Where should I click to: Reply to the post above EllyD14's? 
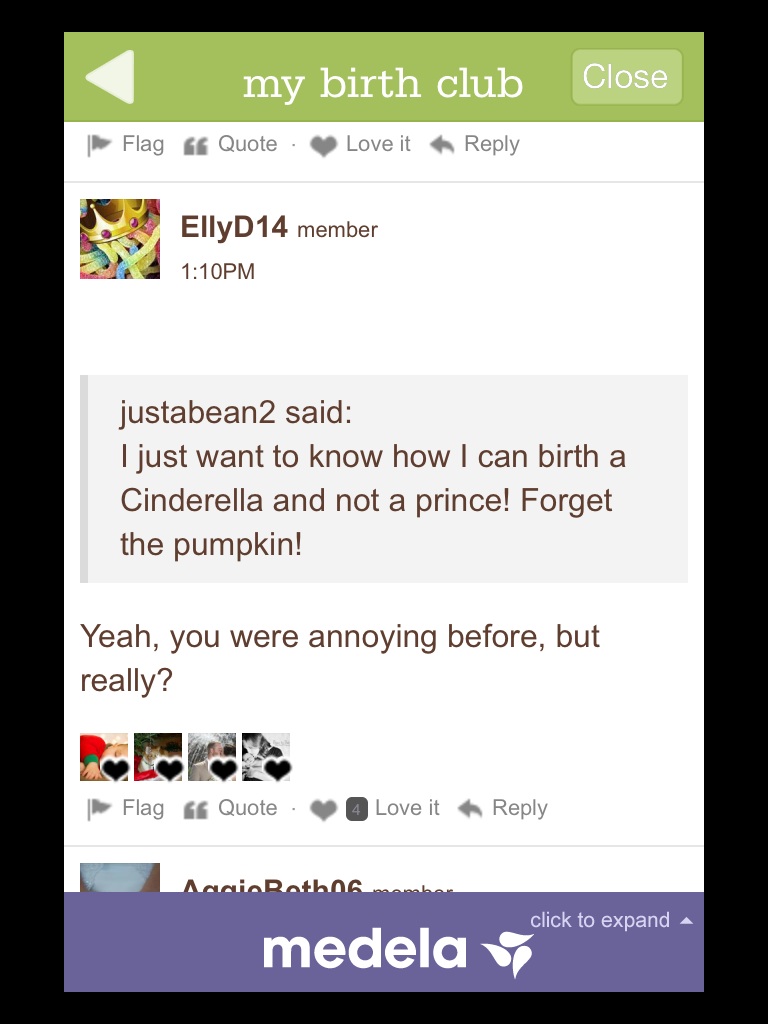475,144
